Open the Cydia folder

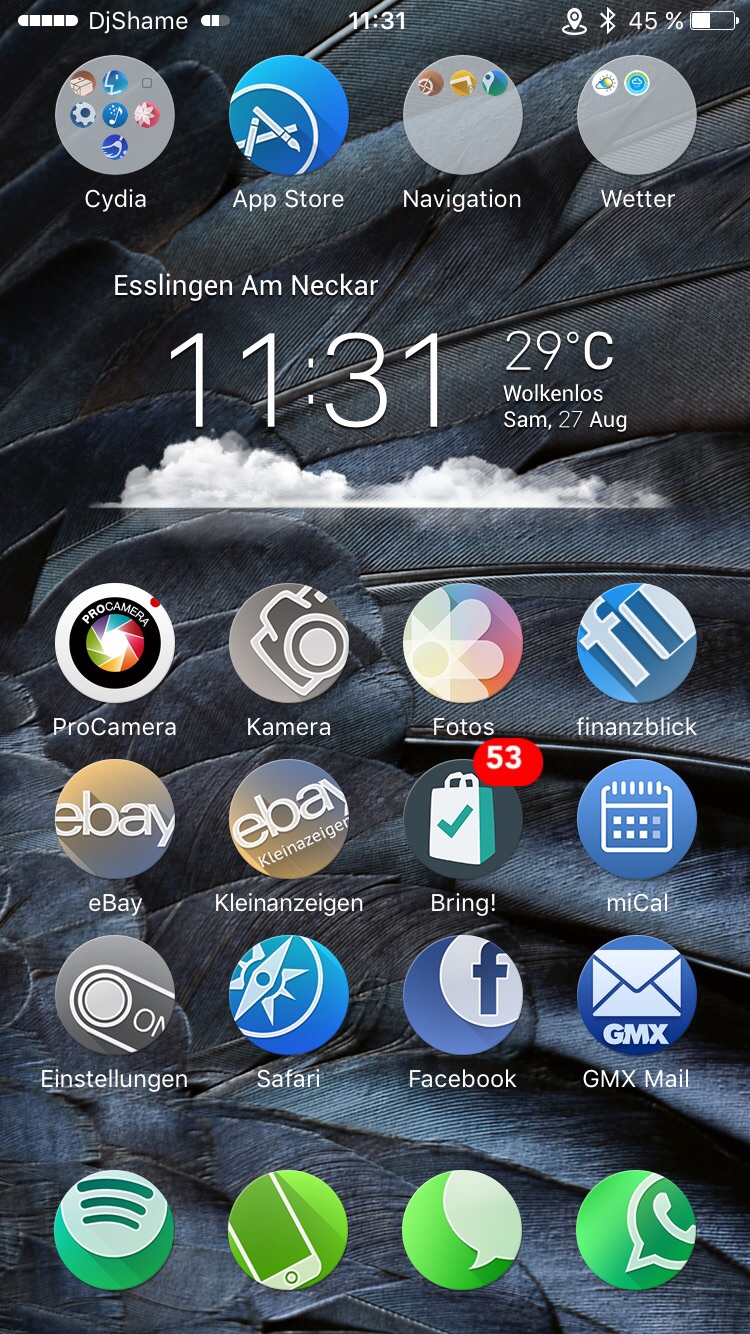pos(115,115)
